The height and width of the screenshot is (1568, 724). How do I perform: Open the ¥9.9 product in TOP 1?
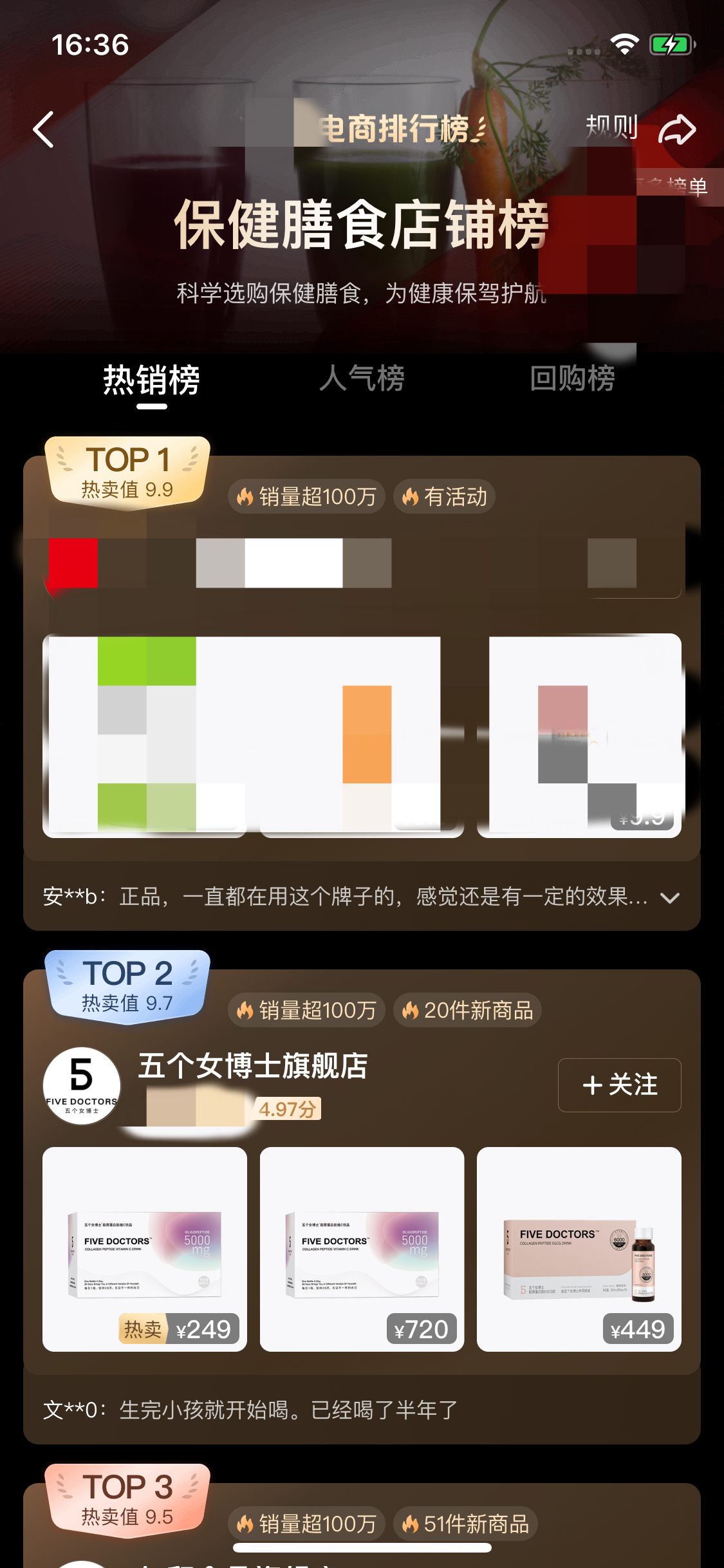click(579, 735)
